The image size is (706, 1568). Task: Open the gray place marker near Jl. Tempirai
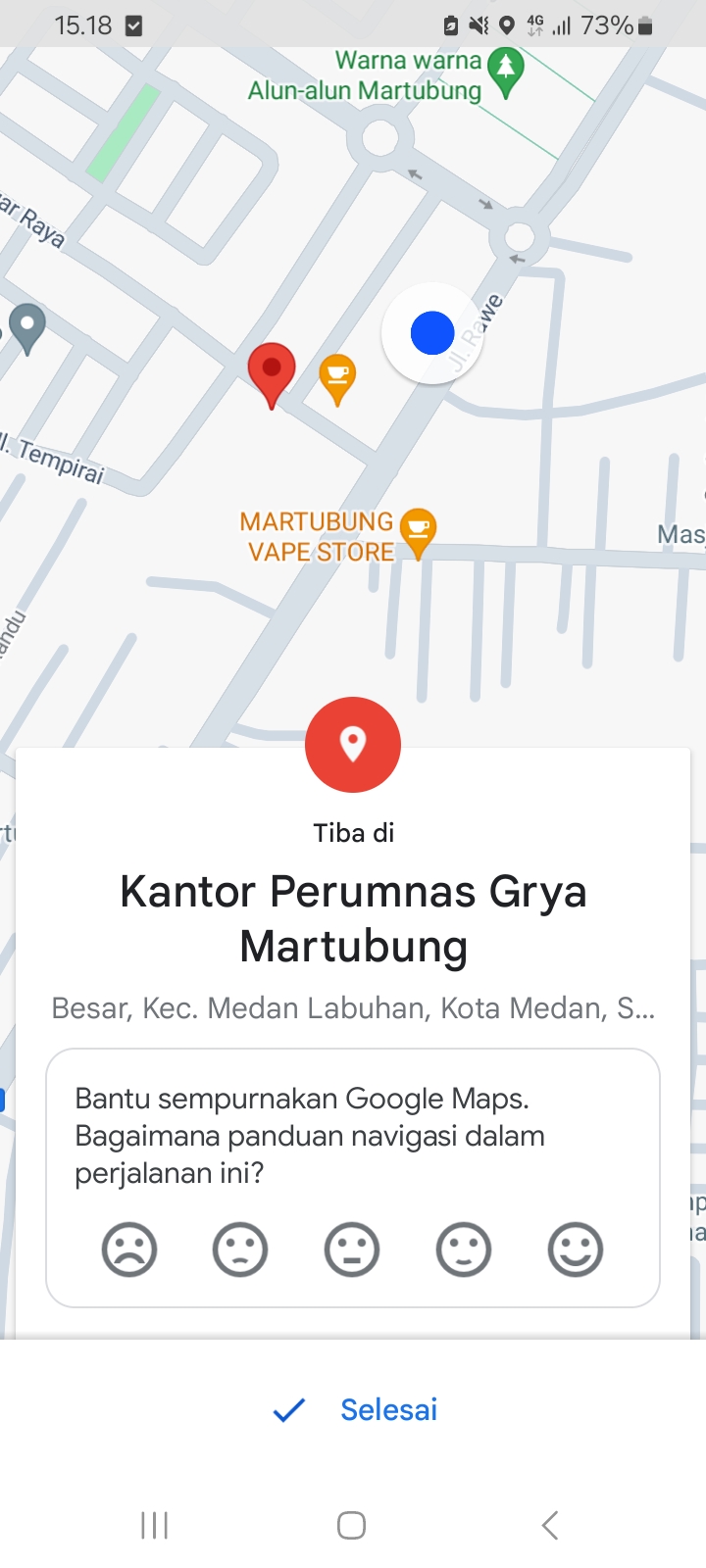coord(27,326)
